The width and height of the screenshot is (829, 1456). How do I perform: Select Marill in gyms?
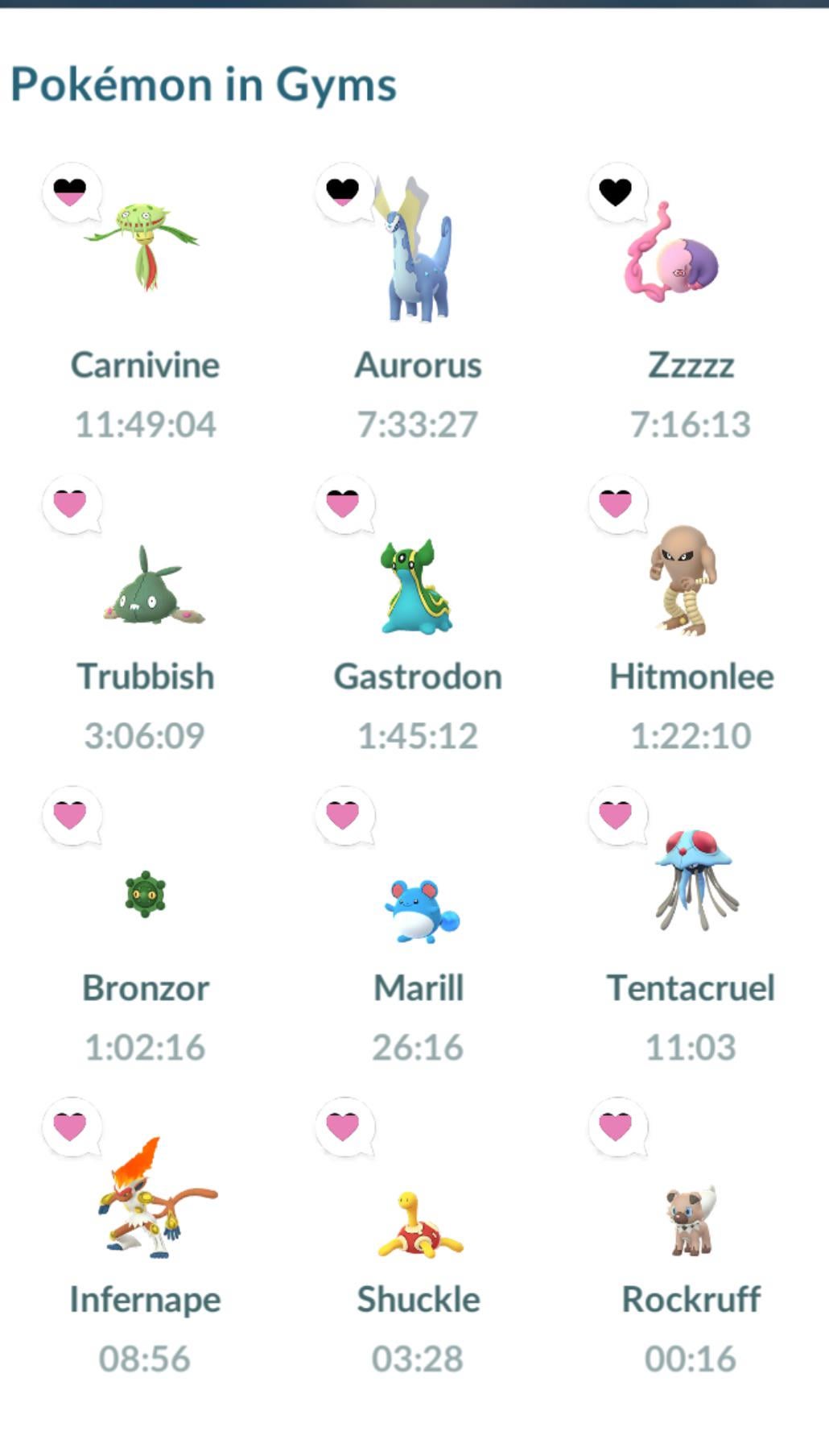(x=420, y=910)
